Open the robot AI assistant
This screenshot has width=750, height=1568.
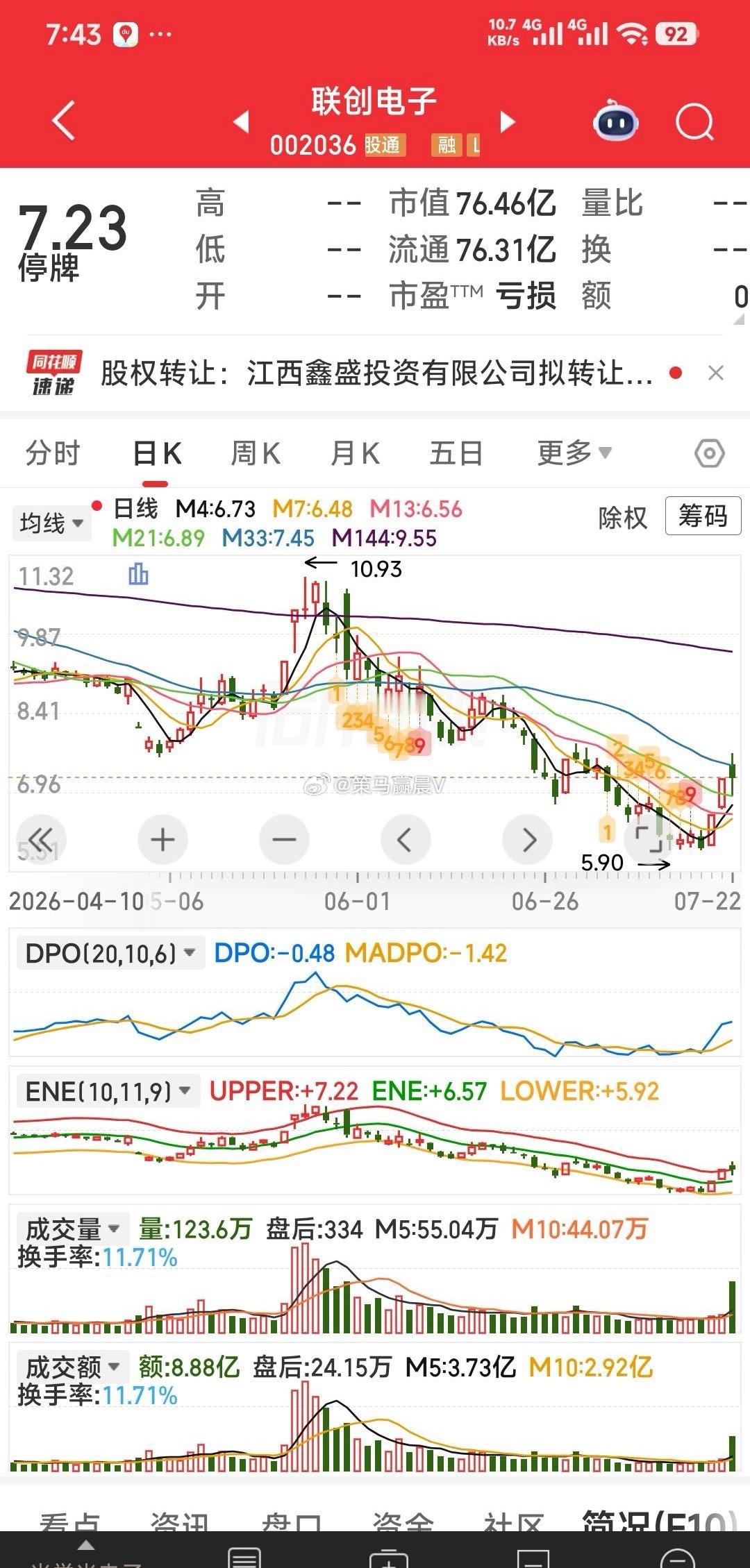point(616,121)
